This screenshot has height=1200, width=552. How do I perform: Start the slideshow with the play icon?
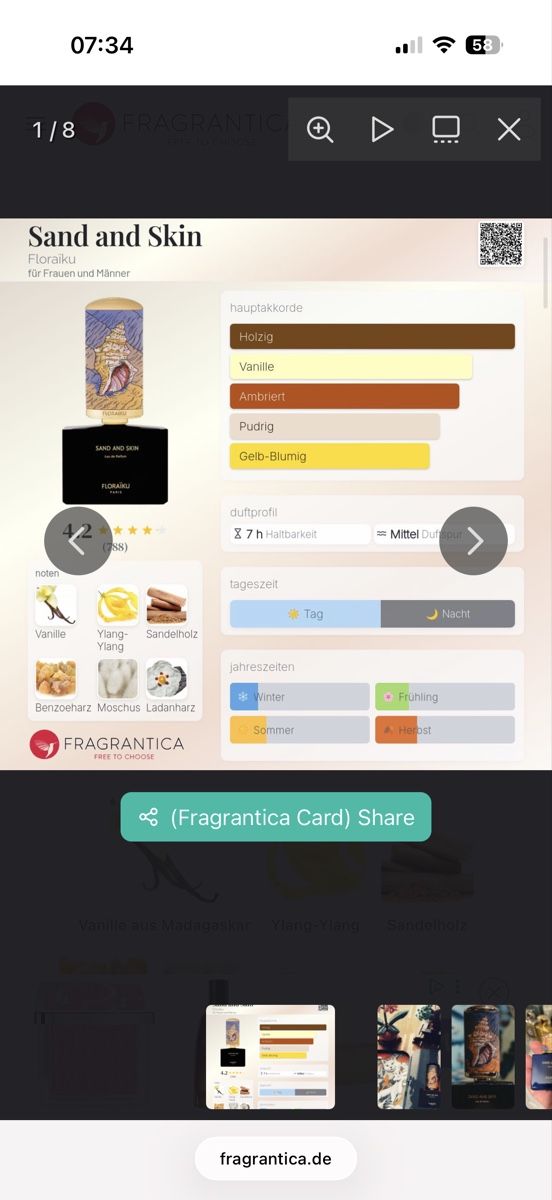(382, 129)
